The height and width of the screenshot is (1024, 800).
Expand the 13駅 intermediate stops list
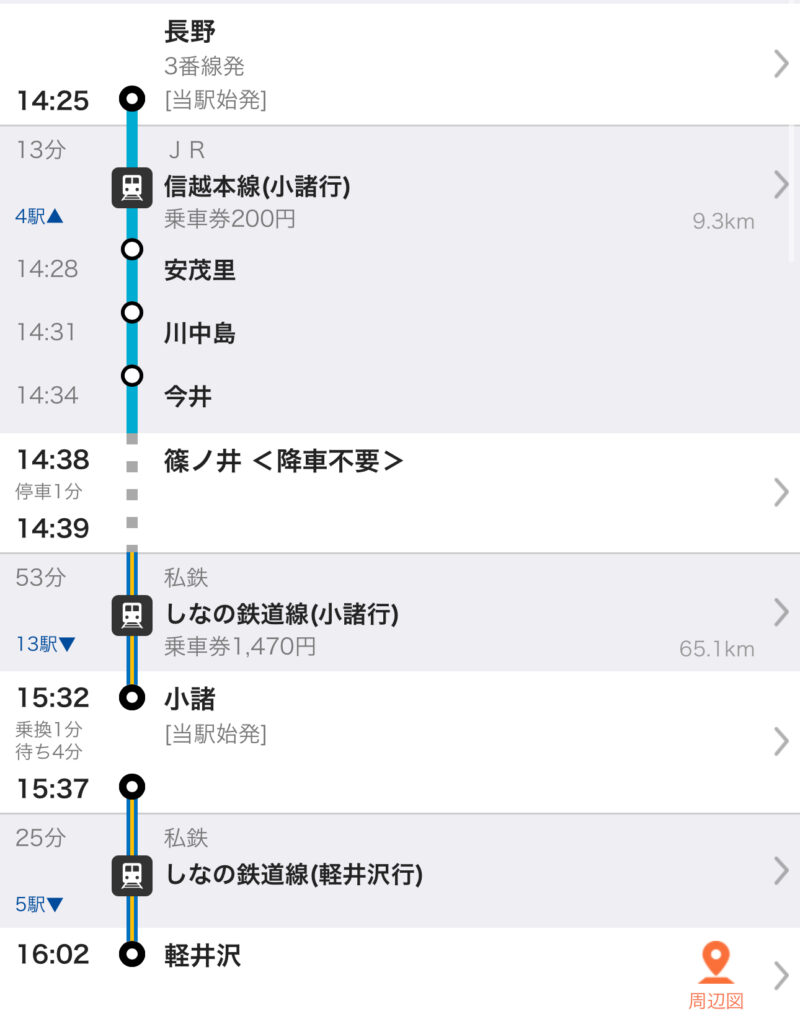(45, 644)
